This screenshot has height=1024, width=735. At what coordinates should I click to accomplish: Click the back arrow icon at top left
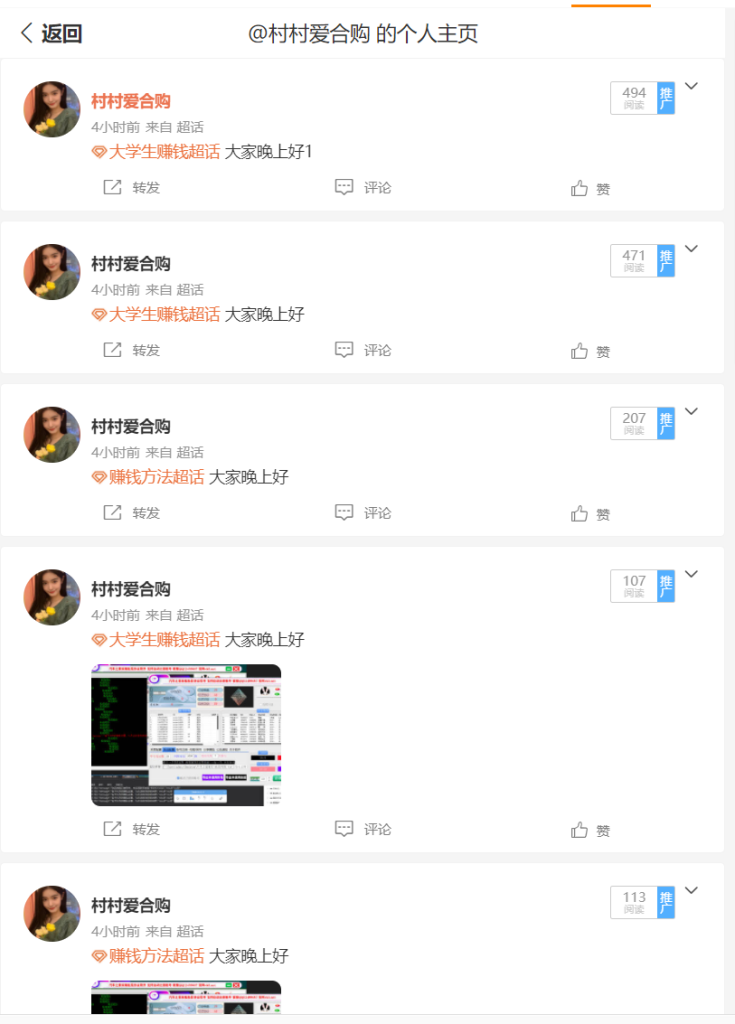point(24,33)
